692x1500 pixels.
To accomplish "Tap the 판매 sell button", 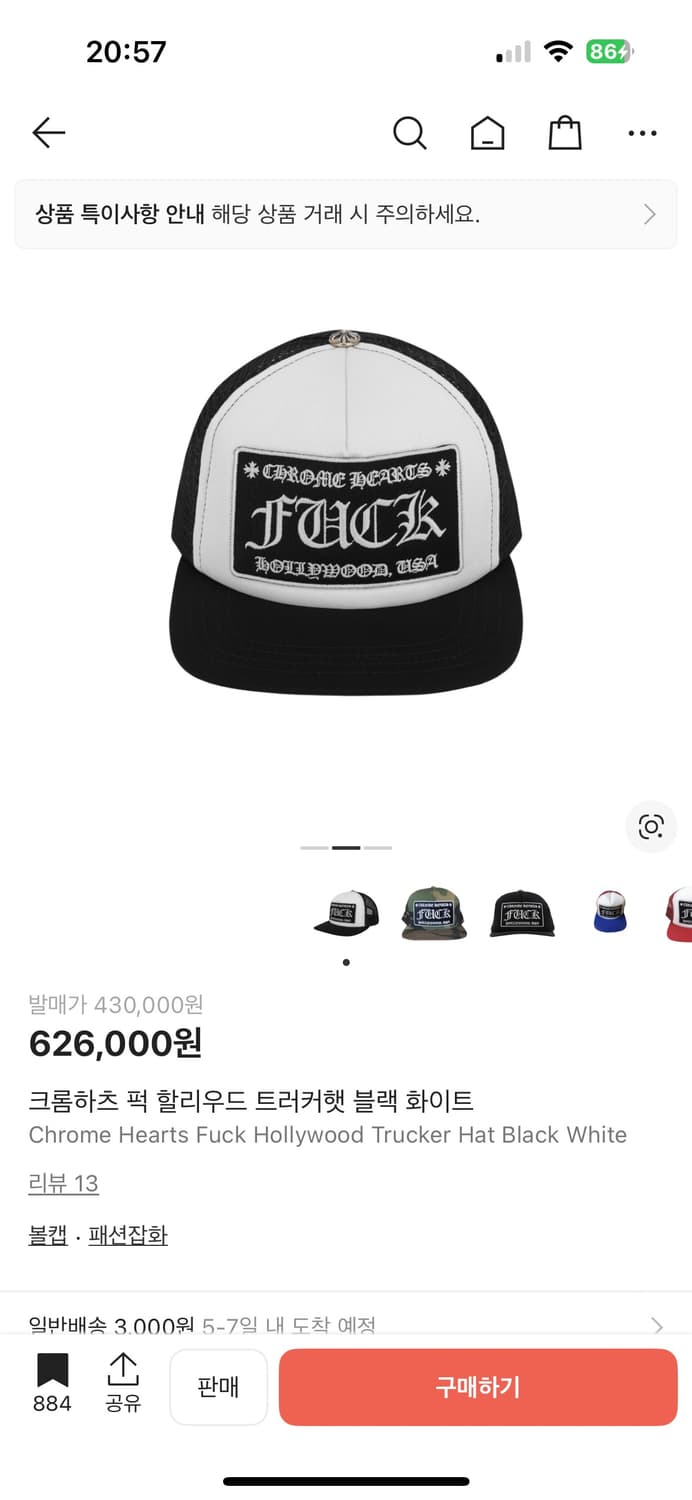I will pos(218,1387).
